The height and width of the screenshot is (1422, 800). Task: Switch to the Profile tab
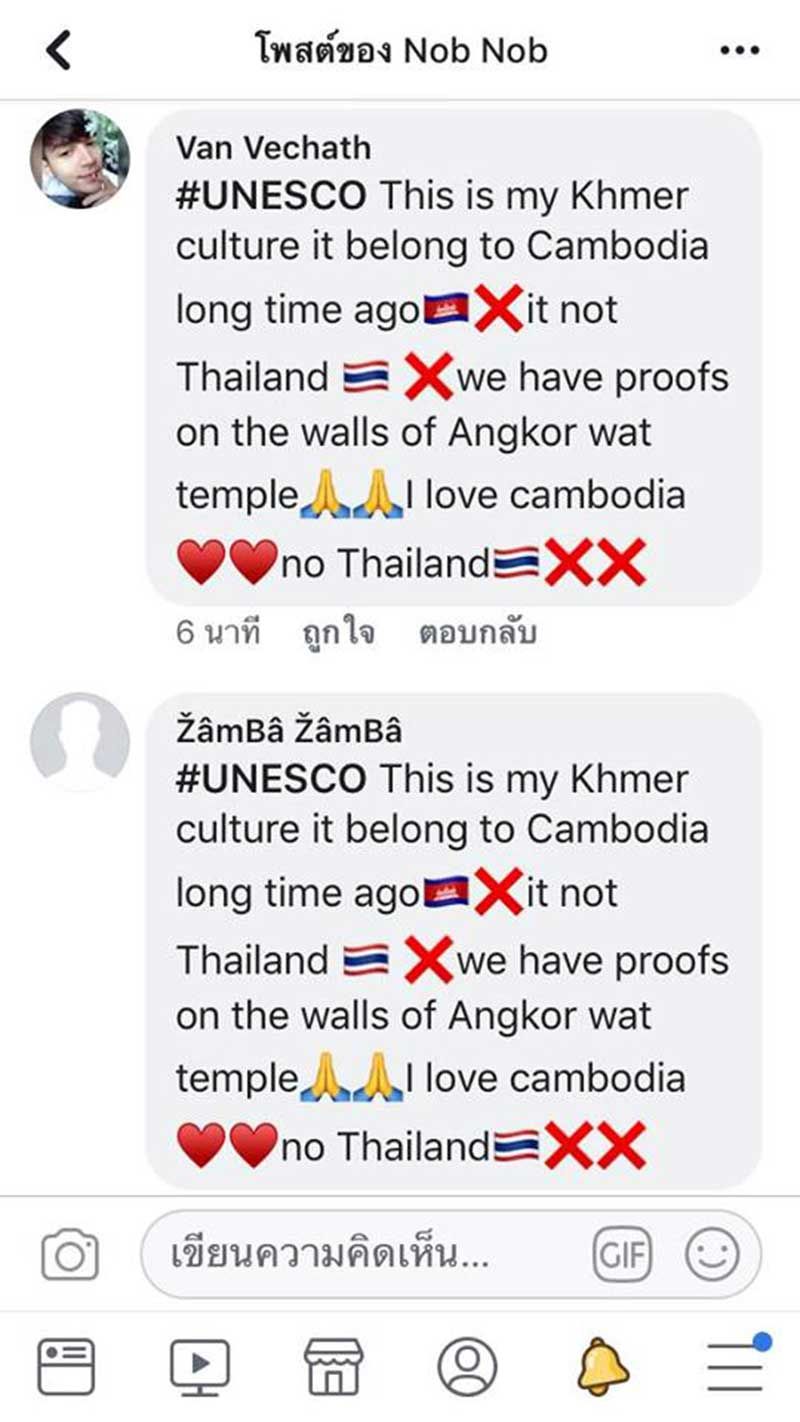pyautogui.click(x=467, y=1367)
